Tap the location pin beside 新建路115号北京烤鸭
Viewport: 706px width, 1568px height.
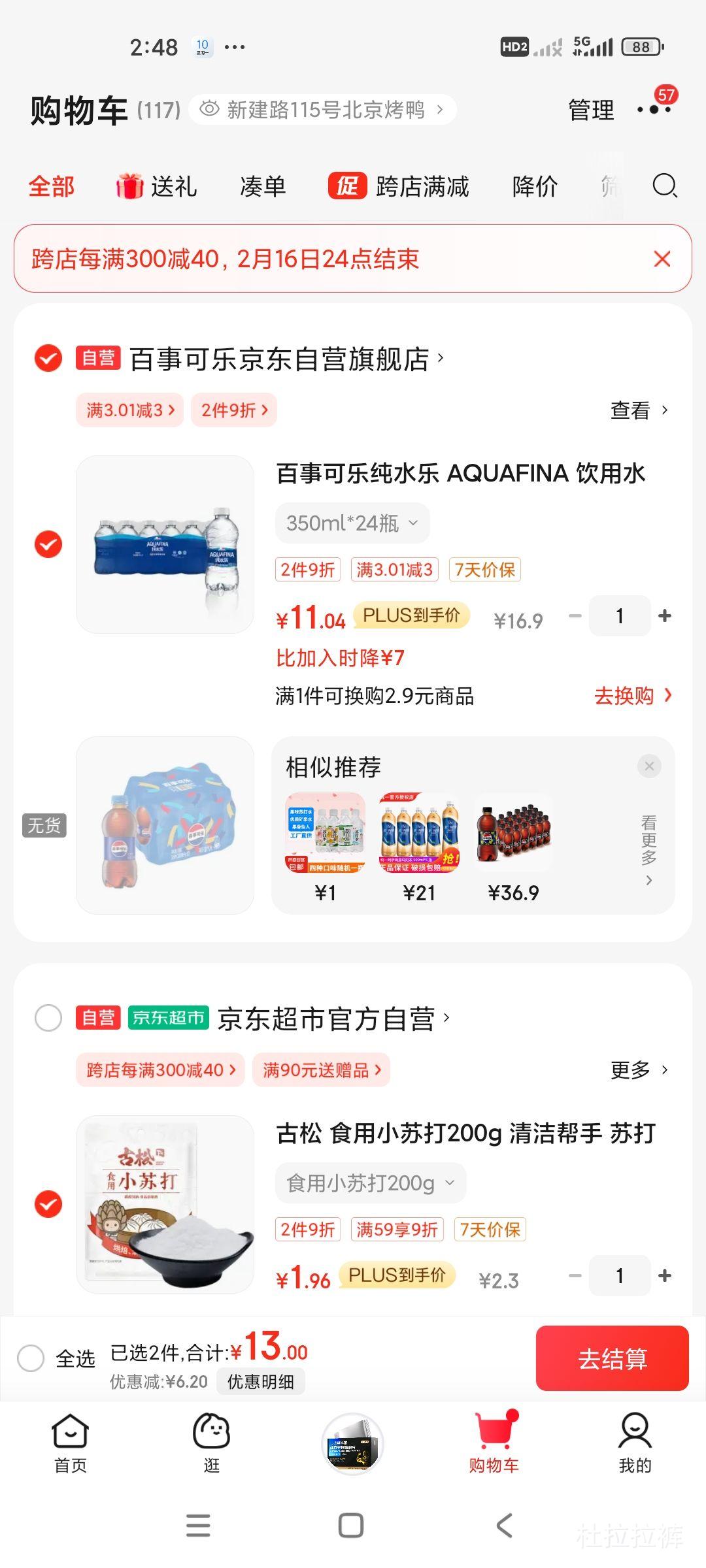coord(208,108)
